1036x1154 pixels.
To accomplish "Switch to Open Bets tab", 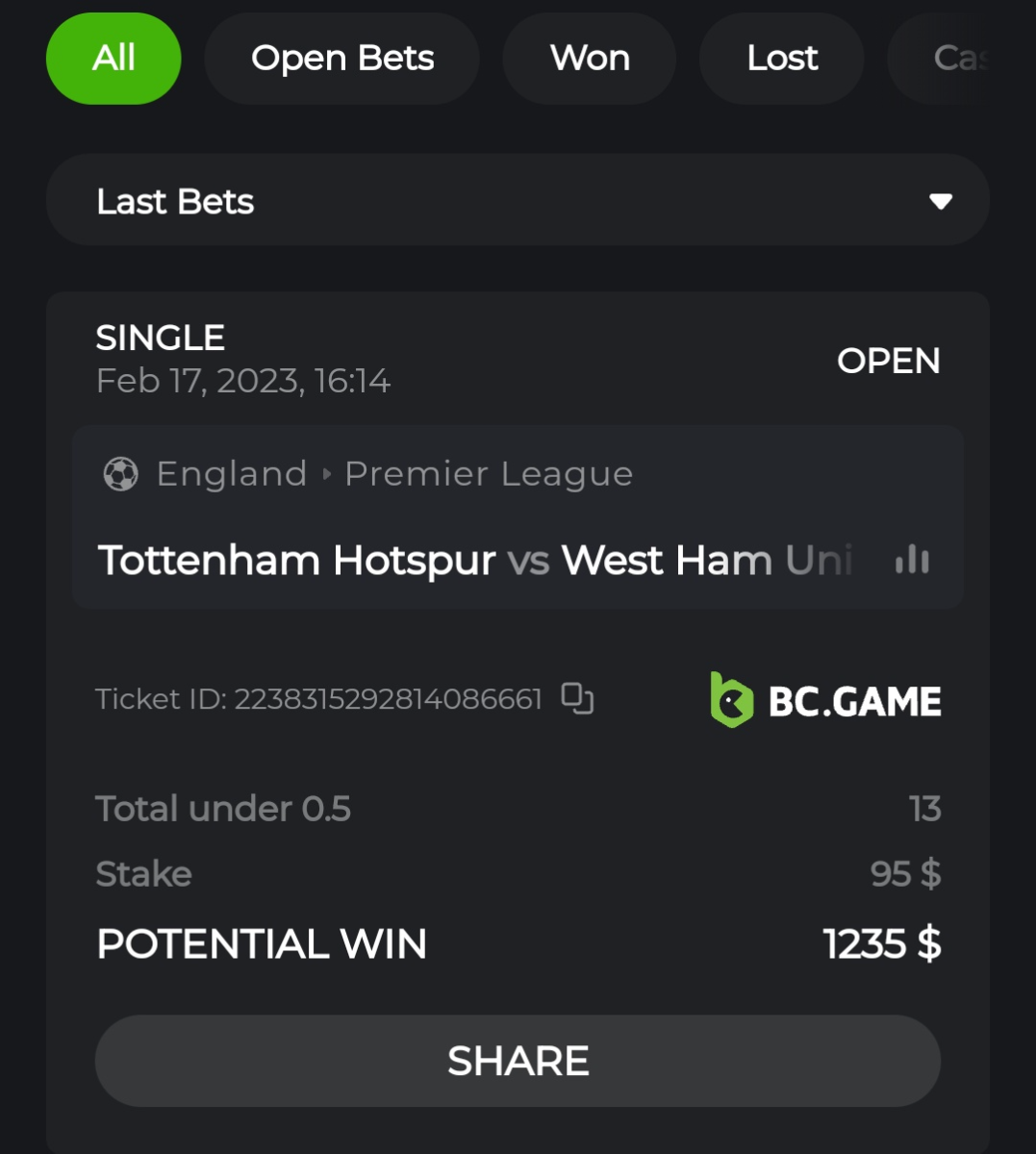I will tap(341, 59).
